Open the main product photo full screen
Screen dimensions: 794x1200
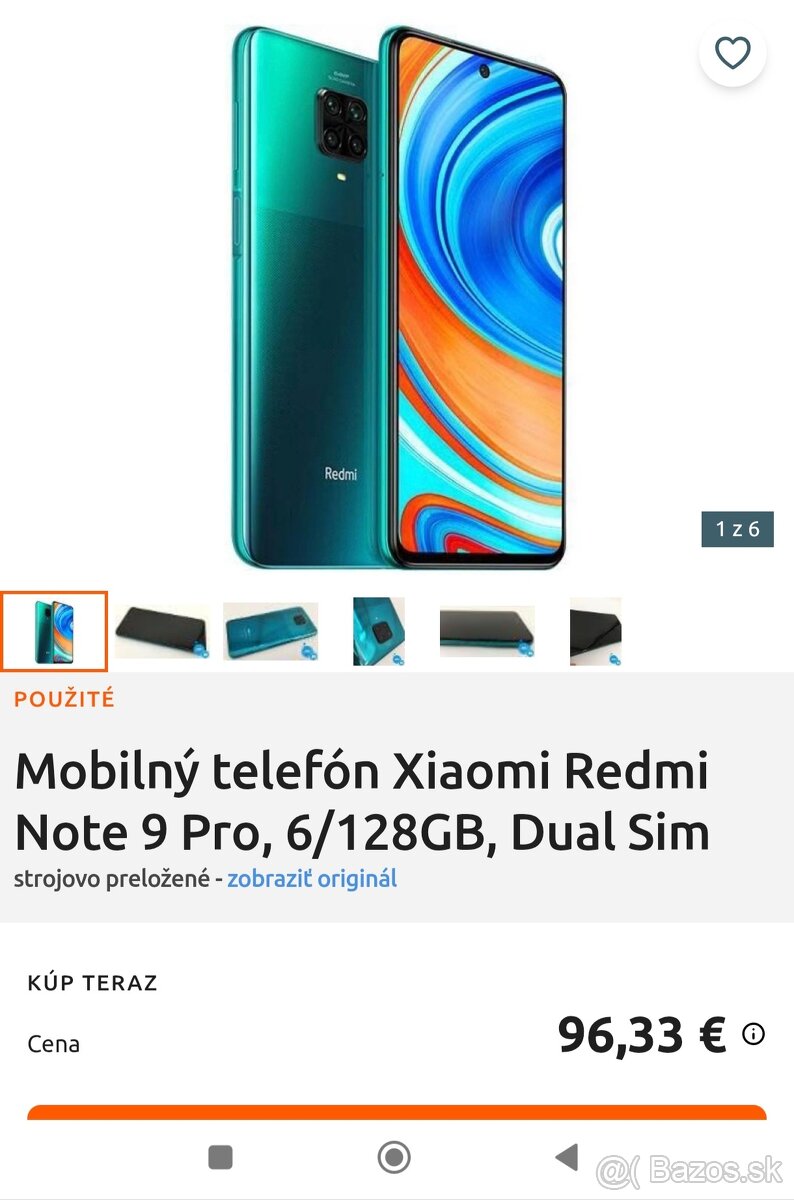[x=398, y=298]
